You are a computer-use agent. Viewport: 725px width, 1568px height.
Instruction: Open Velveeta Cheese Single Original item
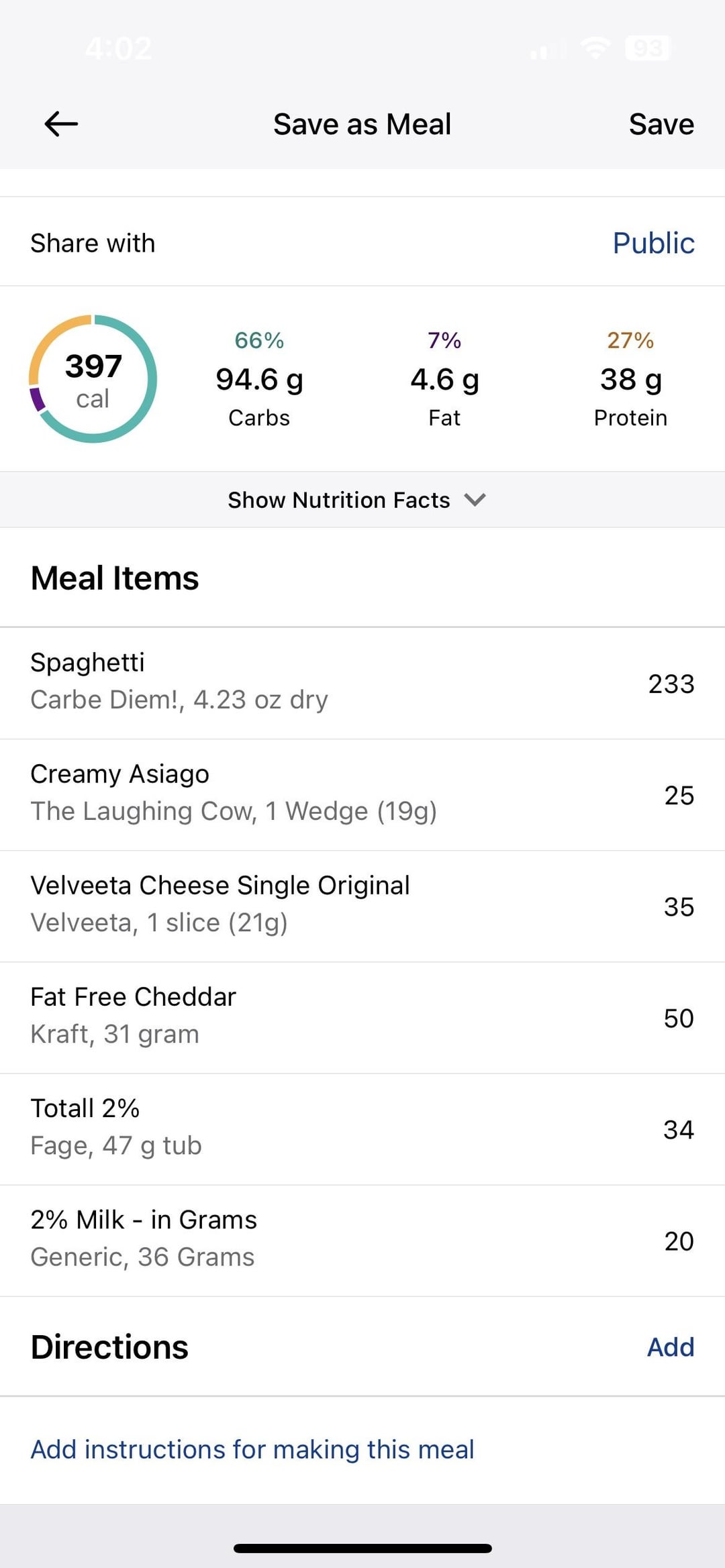pos(362,906)
